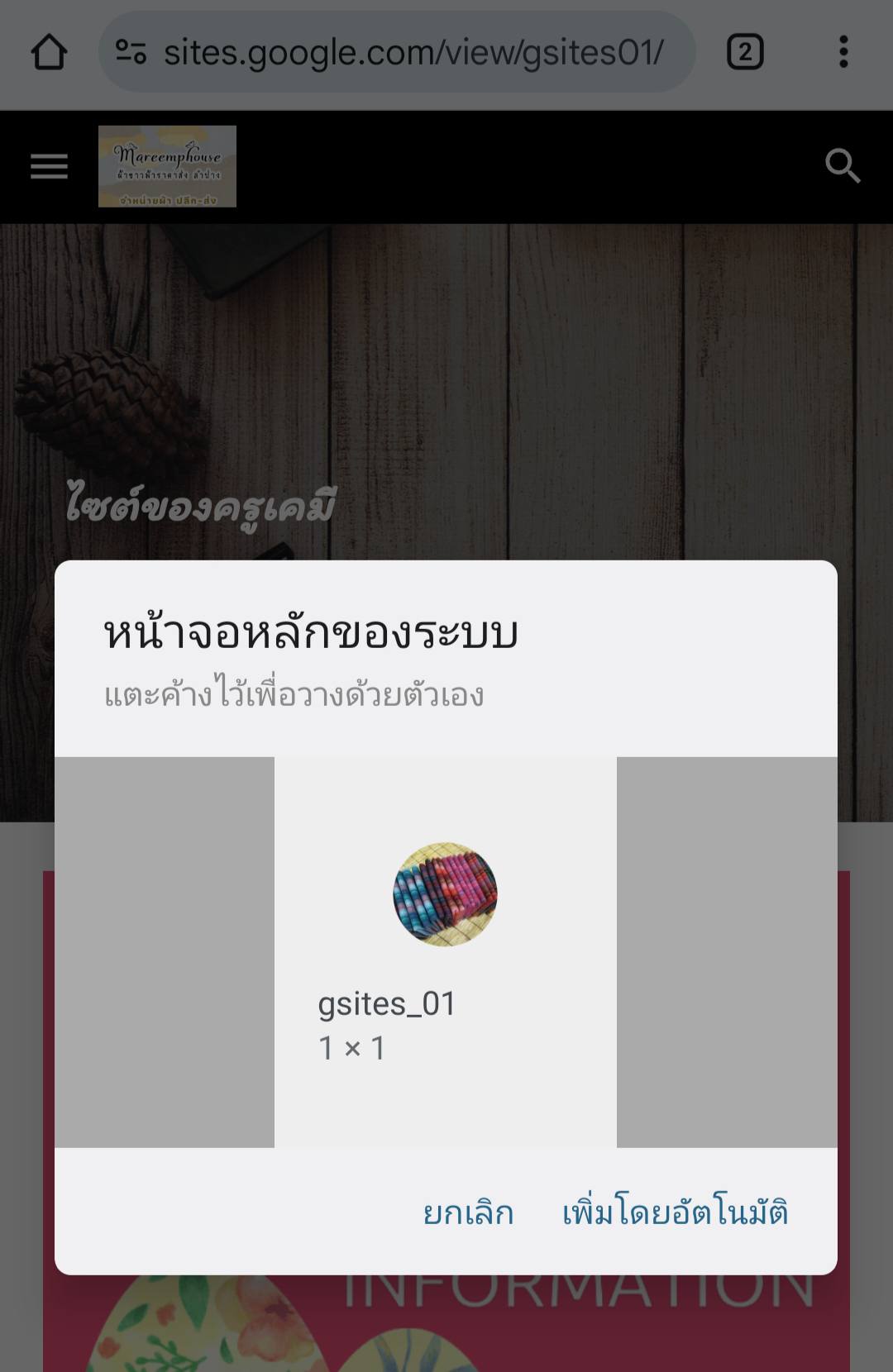Open the Mareemphouse site logo
893x1372 pixels.
click(x=167, y=166)
